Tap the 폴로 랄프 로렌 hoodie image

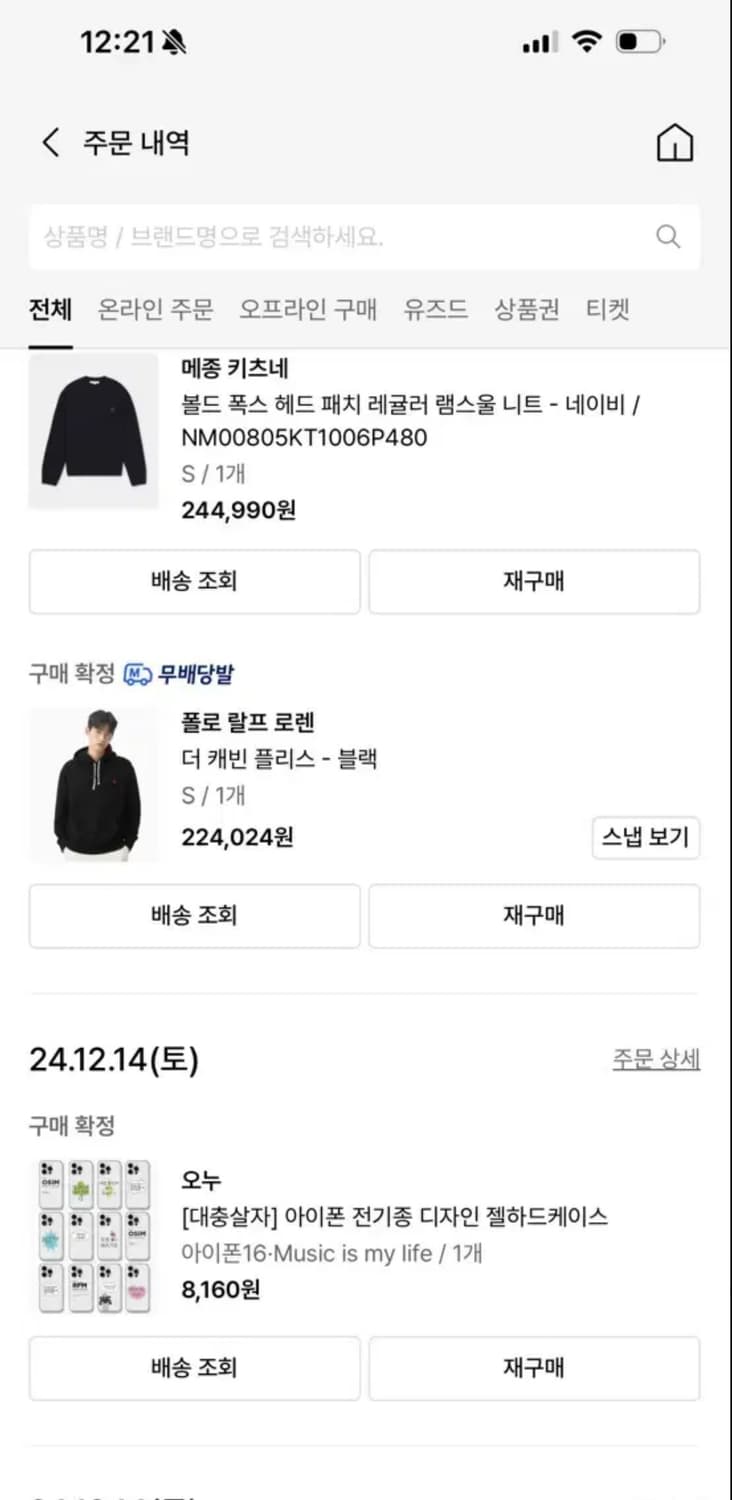pyautogui.click(x=92, y=785)
